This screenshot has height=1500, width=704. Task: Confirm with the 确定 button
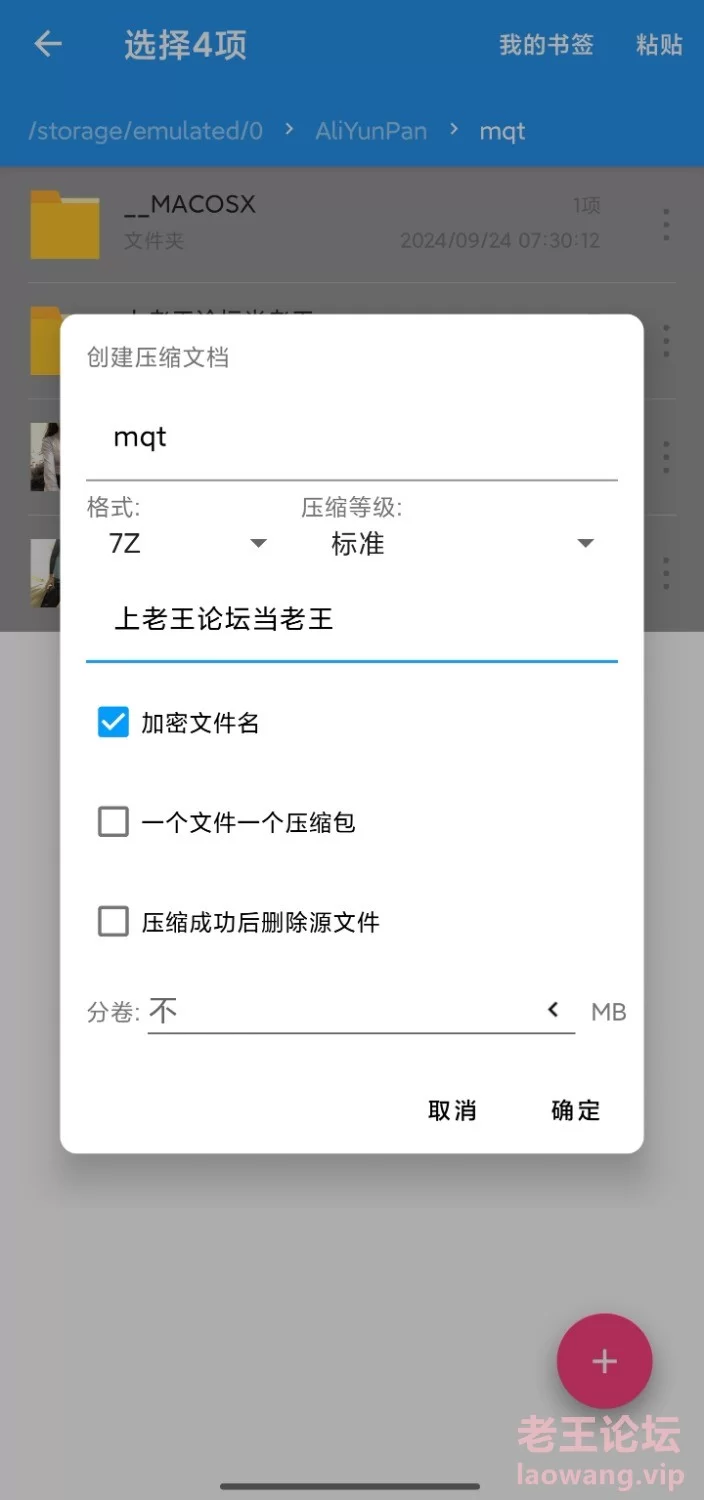(x=575, y=1110)
